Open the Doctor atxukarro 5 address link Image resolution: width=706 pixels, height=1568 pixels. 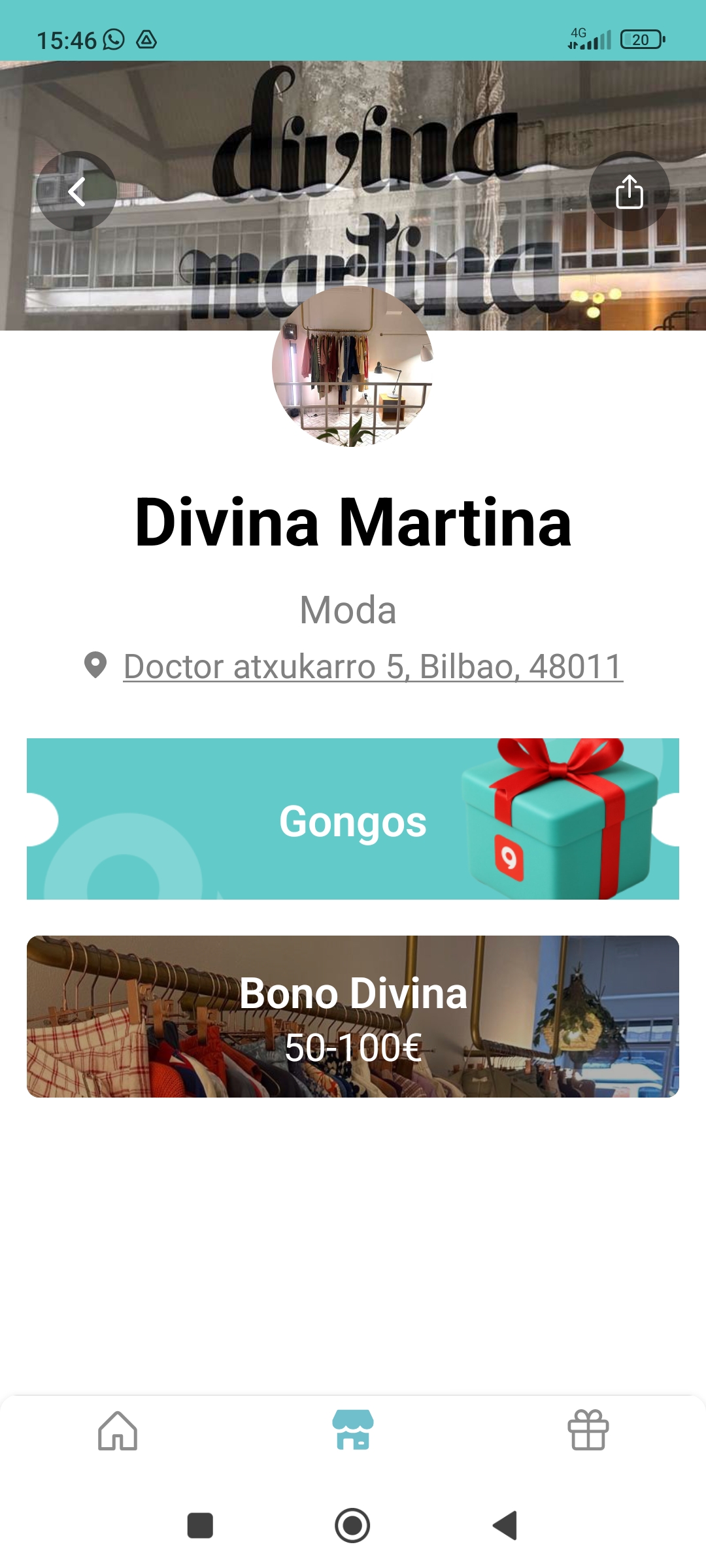(373, 666)
